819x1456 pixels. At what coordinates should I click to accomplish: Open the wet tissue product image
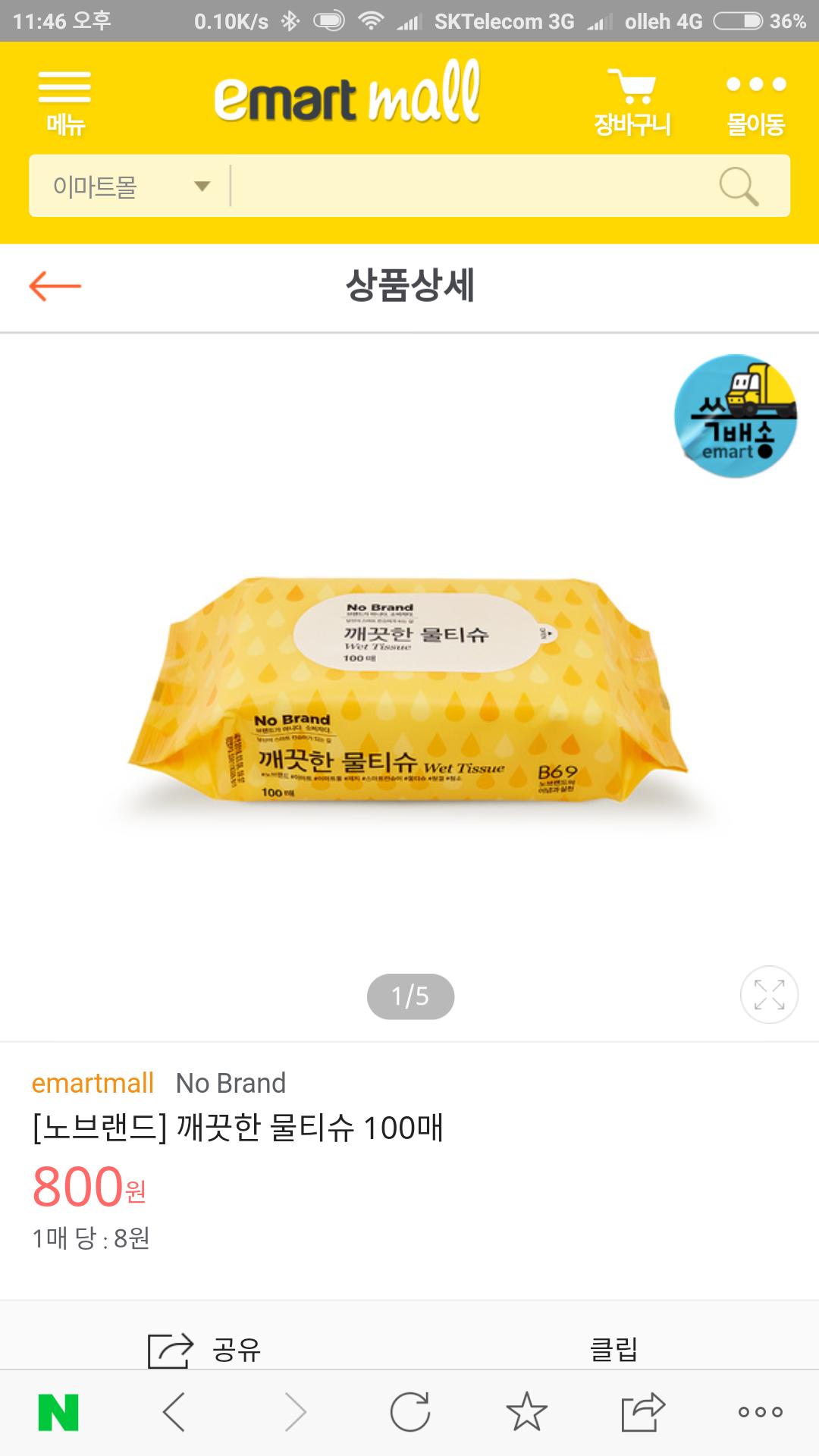coord(409,690)
